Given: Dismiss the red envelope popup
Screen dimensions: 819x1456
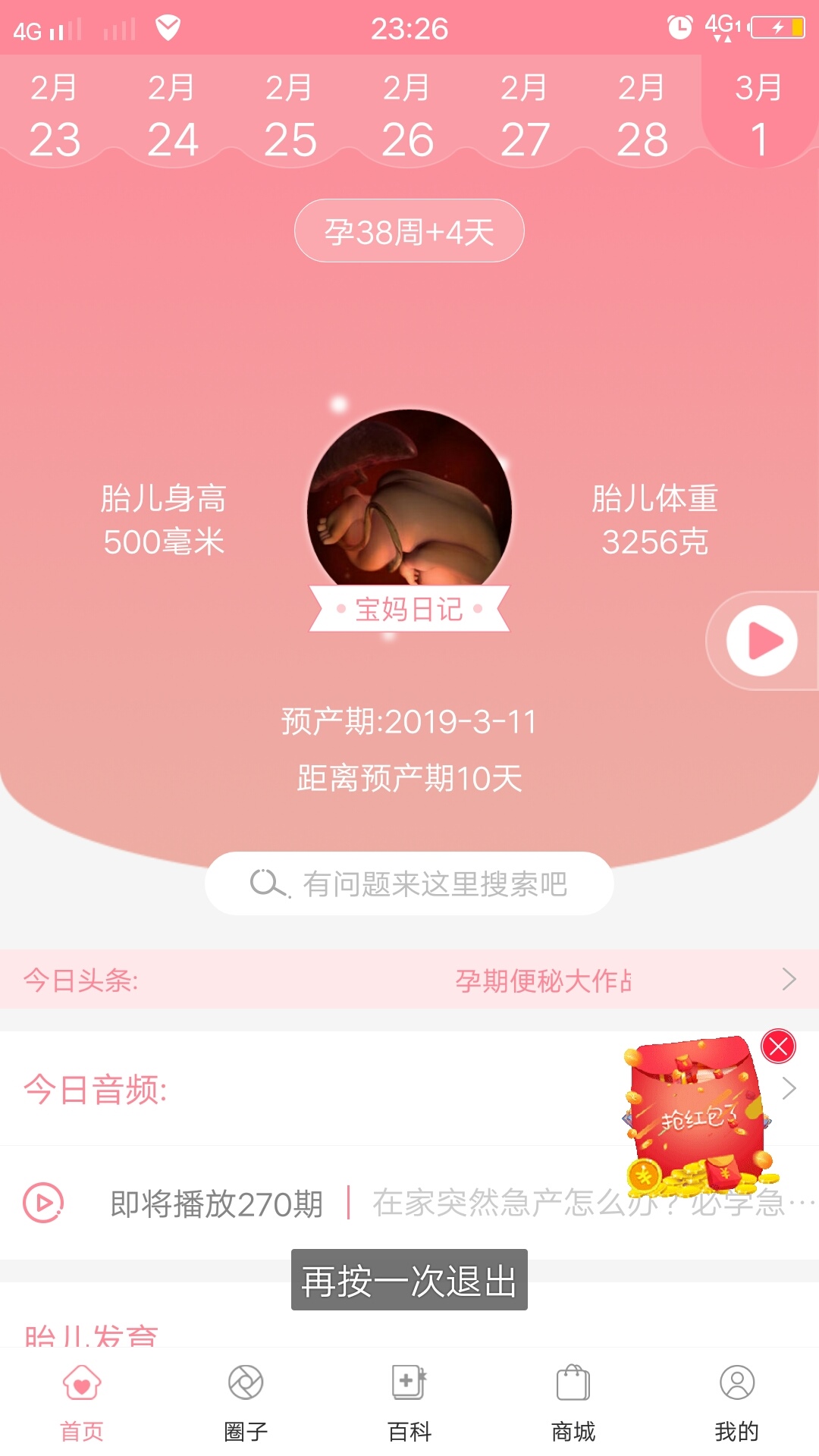Looking at the screenshot, I should (x=778, y=1046).
